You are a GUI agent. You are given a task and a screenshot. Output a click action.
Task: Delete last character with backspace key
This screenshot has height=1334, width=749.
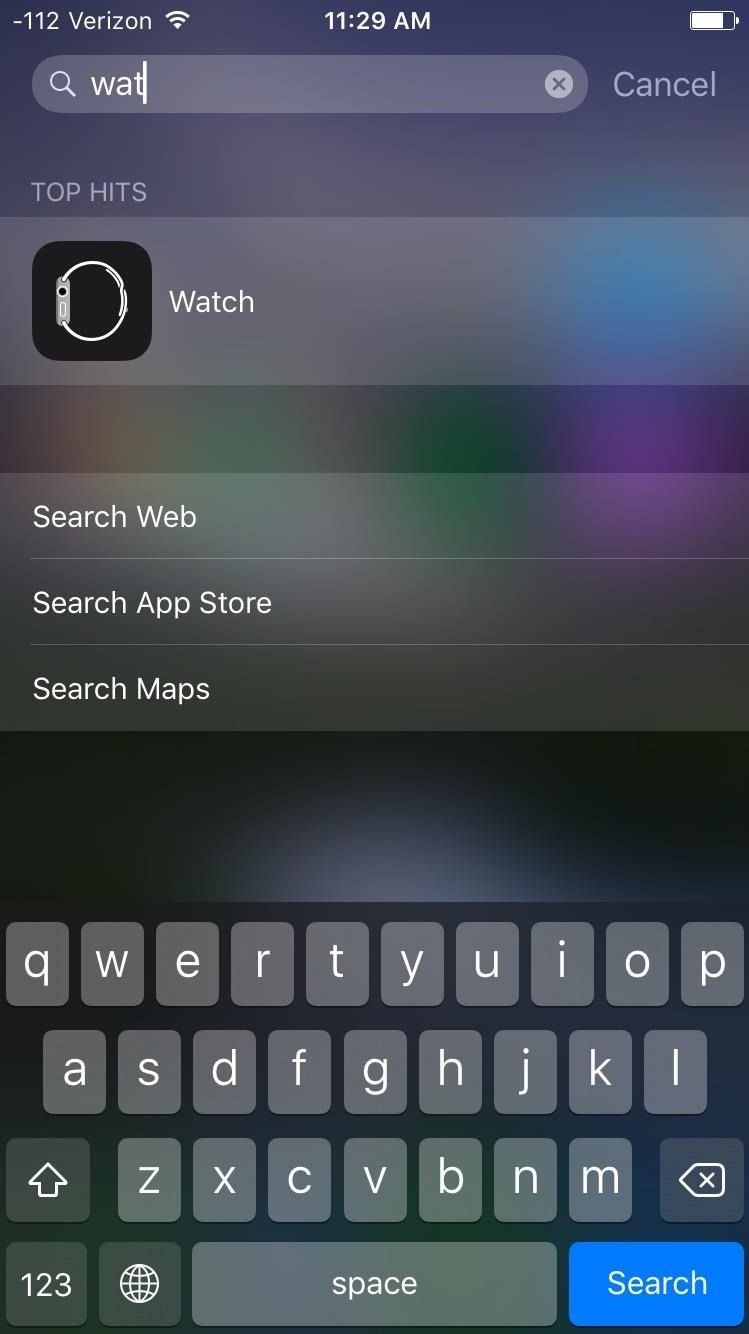(702, 1180)
